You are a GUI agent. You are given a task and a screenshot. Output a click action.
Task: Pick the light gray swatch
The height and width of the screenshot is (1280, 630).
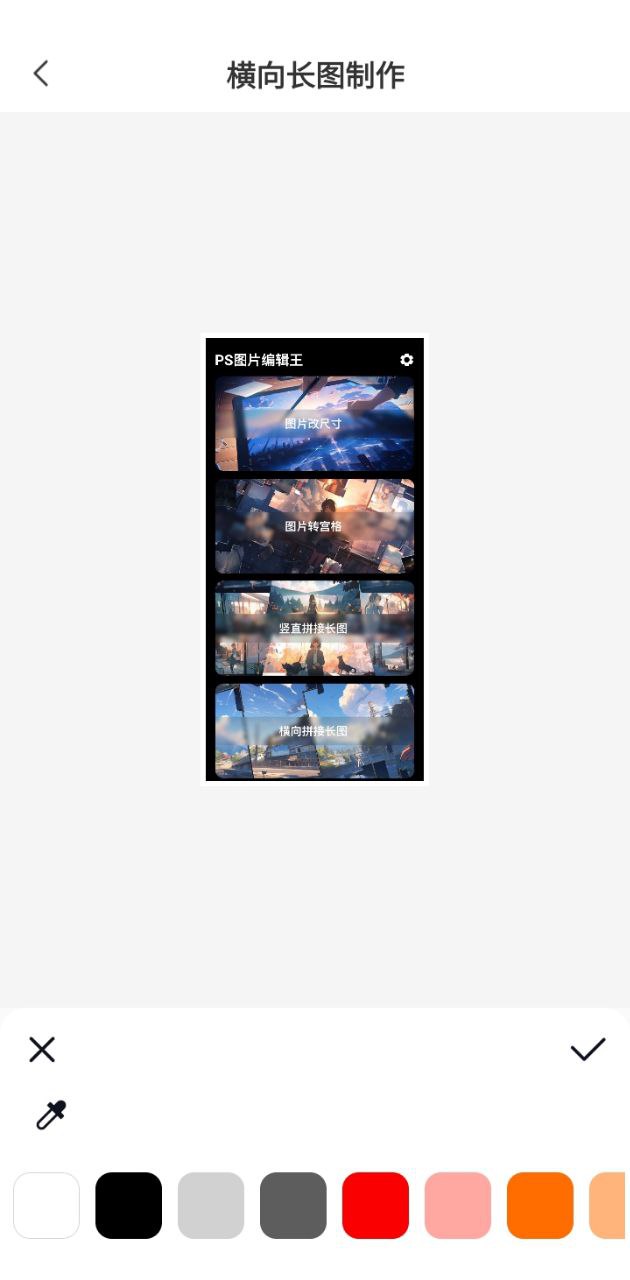click(x=211, y=1205)
